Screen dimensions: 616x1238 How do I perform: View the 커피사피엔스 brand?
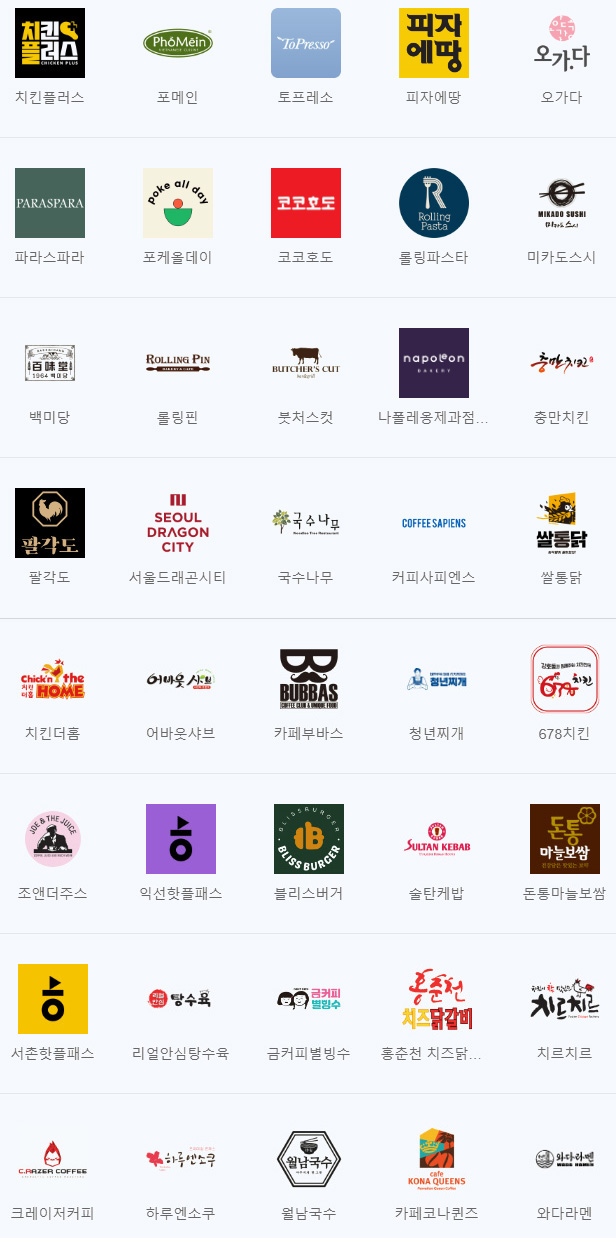pyautogui.click(x=434, y=524)
